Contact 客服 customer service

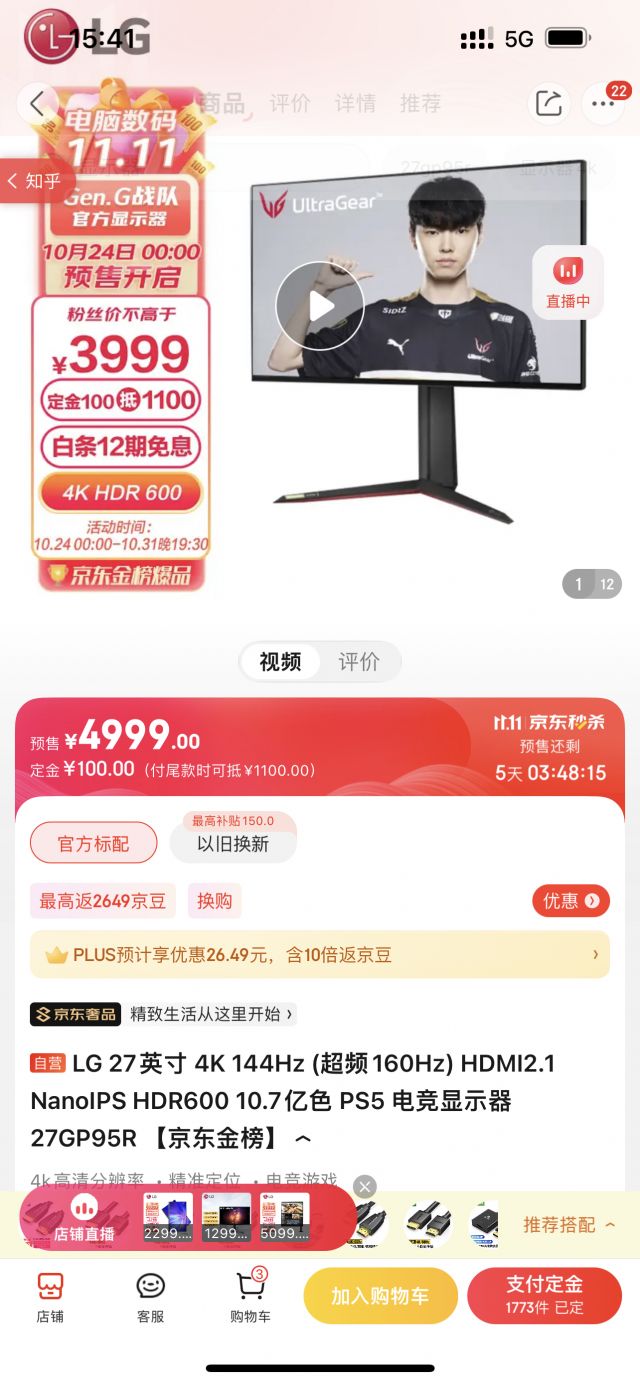(151, 1297)
